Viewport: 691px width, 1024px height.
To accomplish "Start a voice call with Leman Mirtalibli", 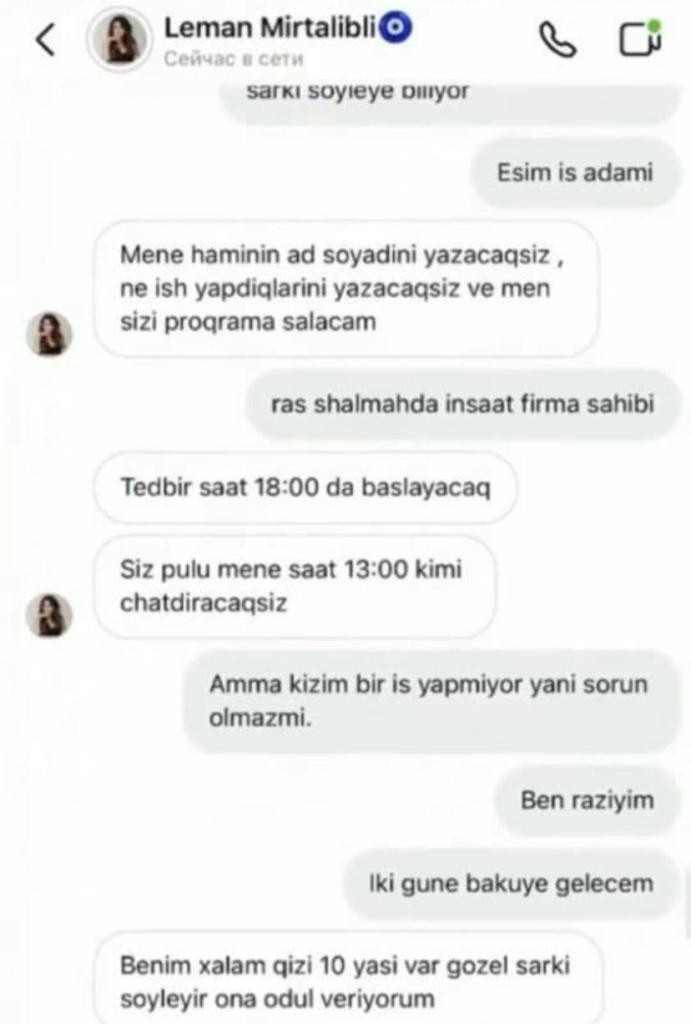I will 558,40.
